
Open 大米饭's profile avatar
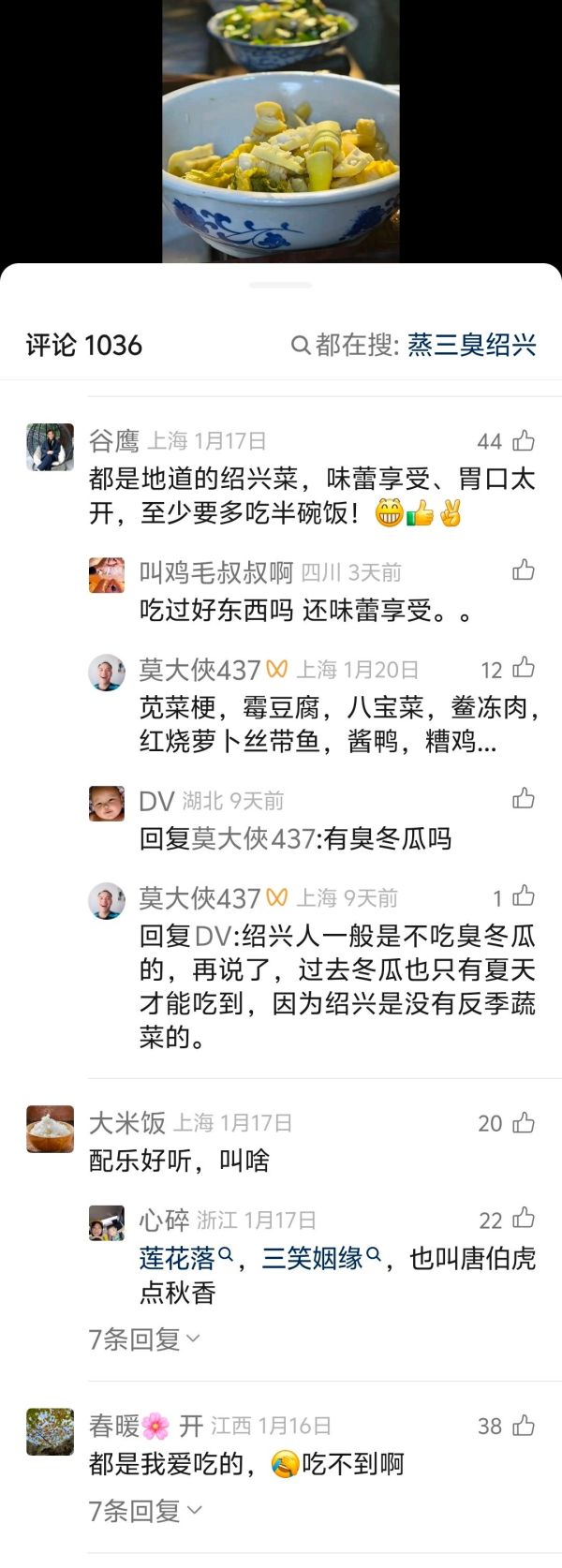point(50,1128)
